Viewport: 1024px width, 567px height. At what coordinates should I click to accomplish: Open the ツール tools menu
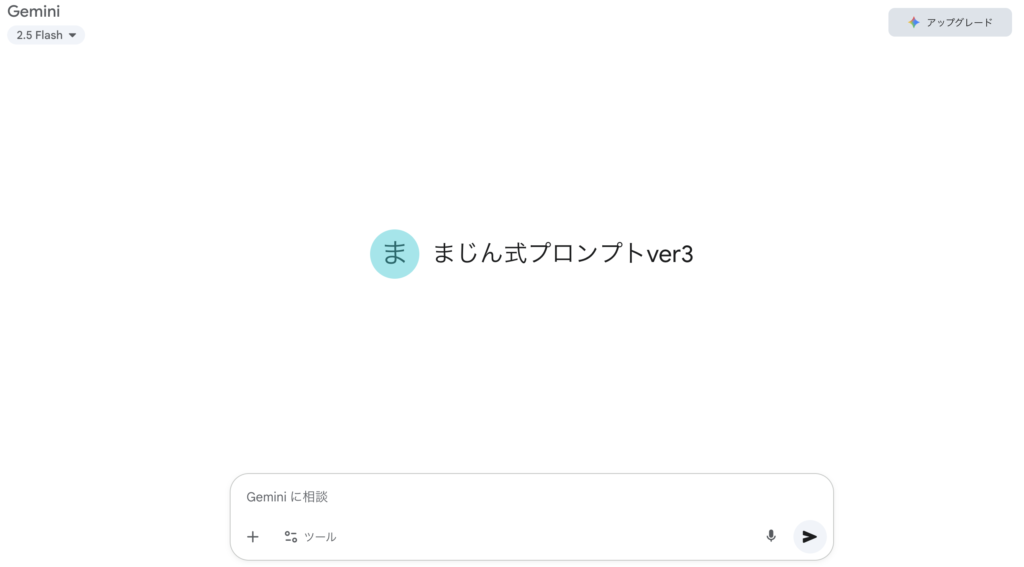click(310, 537)
